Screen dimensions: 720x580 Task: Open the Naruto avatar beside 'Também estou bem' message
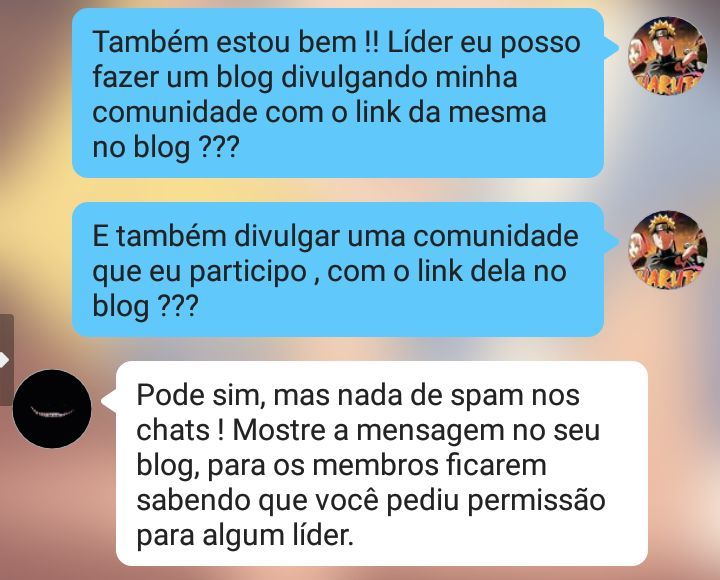pos(666,56)
